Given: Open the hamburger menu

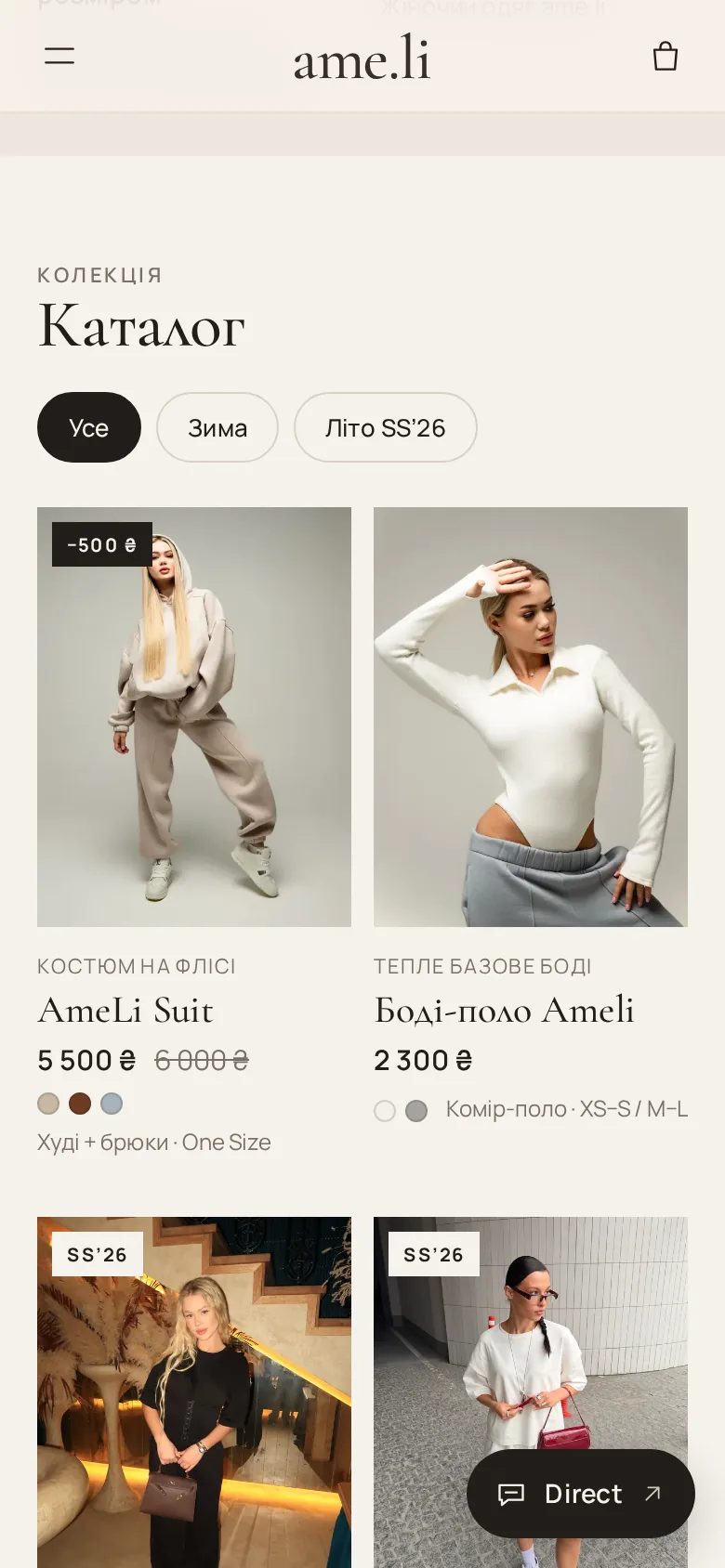Looking at the screenshot, I should pos(59,56).
